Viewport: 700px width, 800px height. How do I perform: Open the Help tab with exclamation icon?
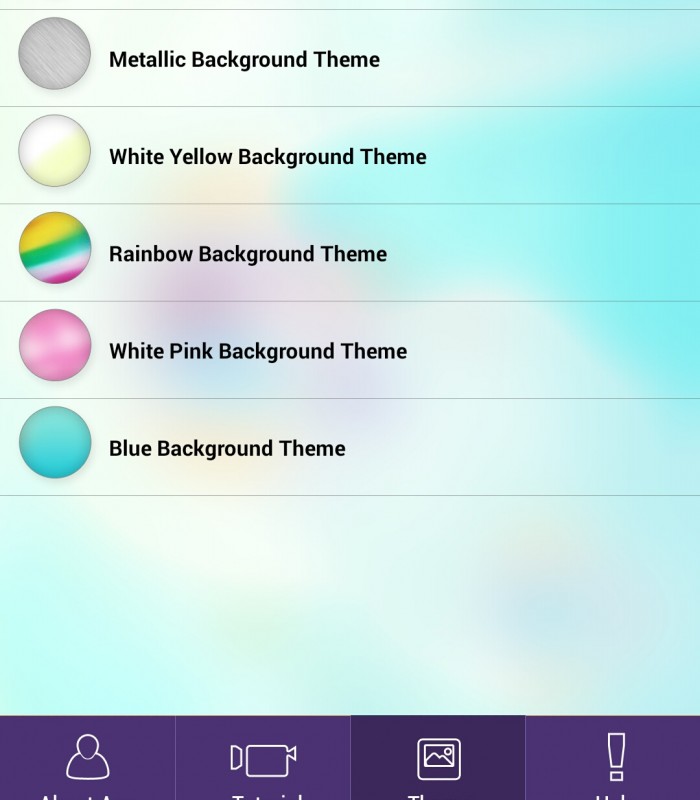click(x=614, y=760)
